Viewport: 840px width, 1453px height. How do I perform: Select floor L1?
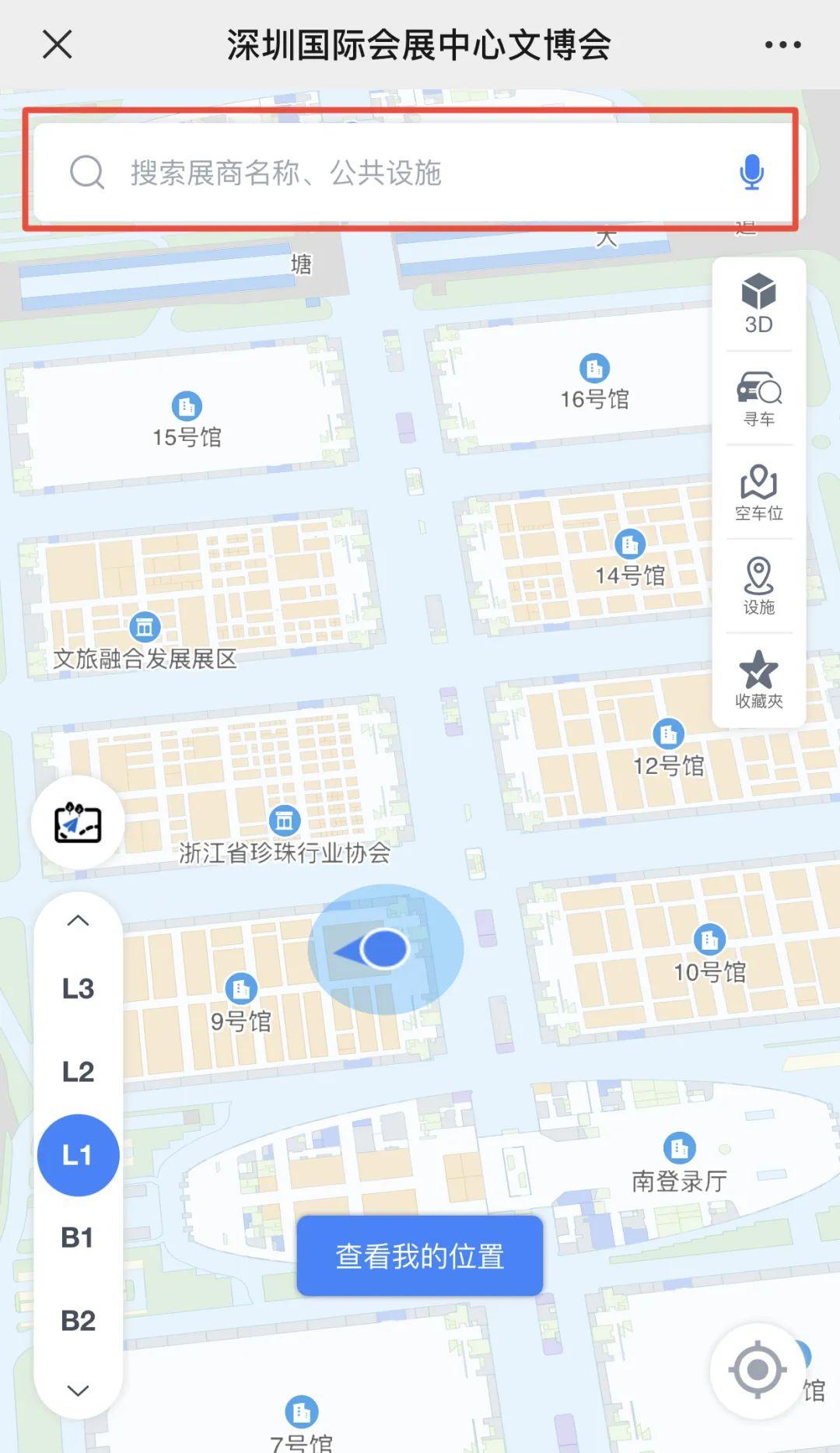(78, 1155)
